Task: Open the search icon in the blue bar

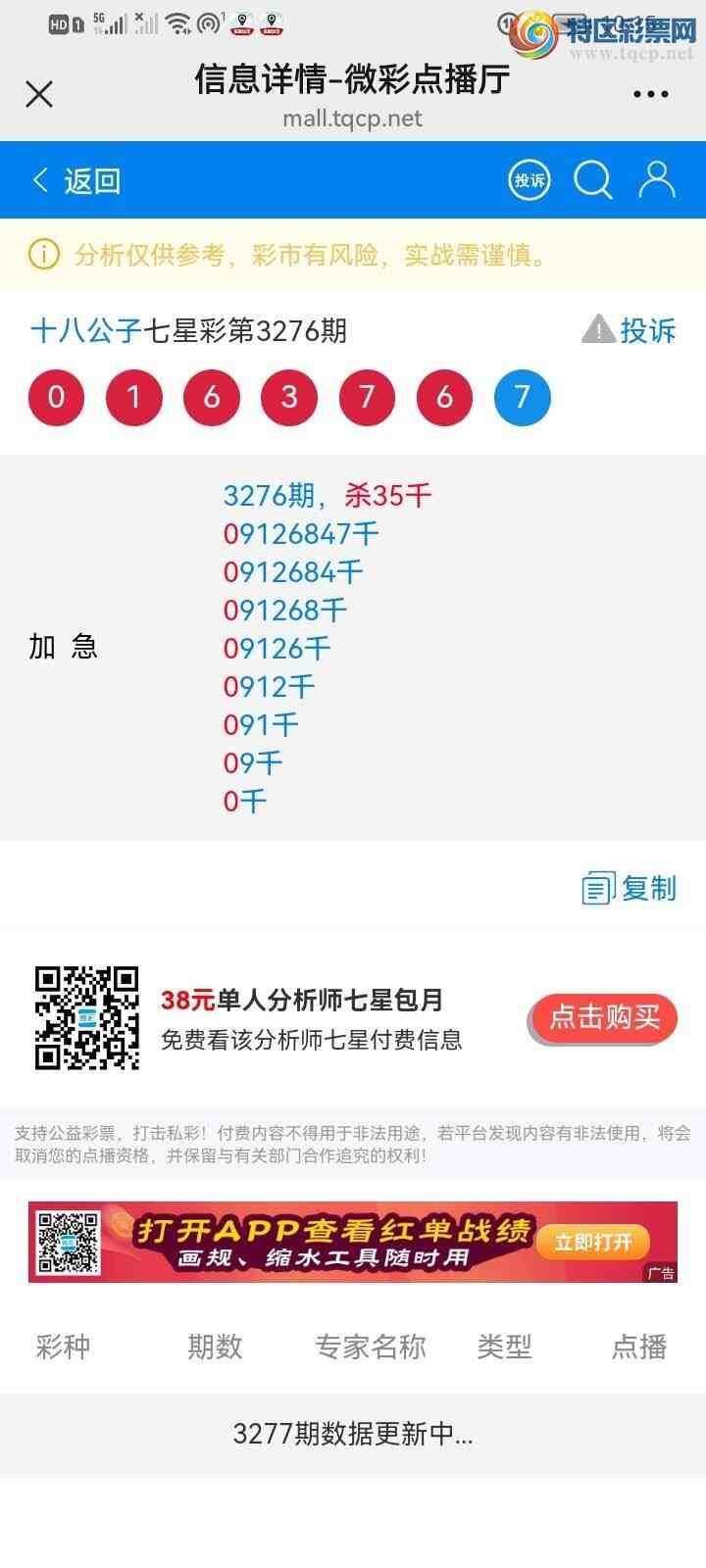Action: pos(592,179)
